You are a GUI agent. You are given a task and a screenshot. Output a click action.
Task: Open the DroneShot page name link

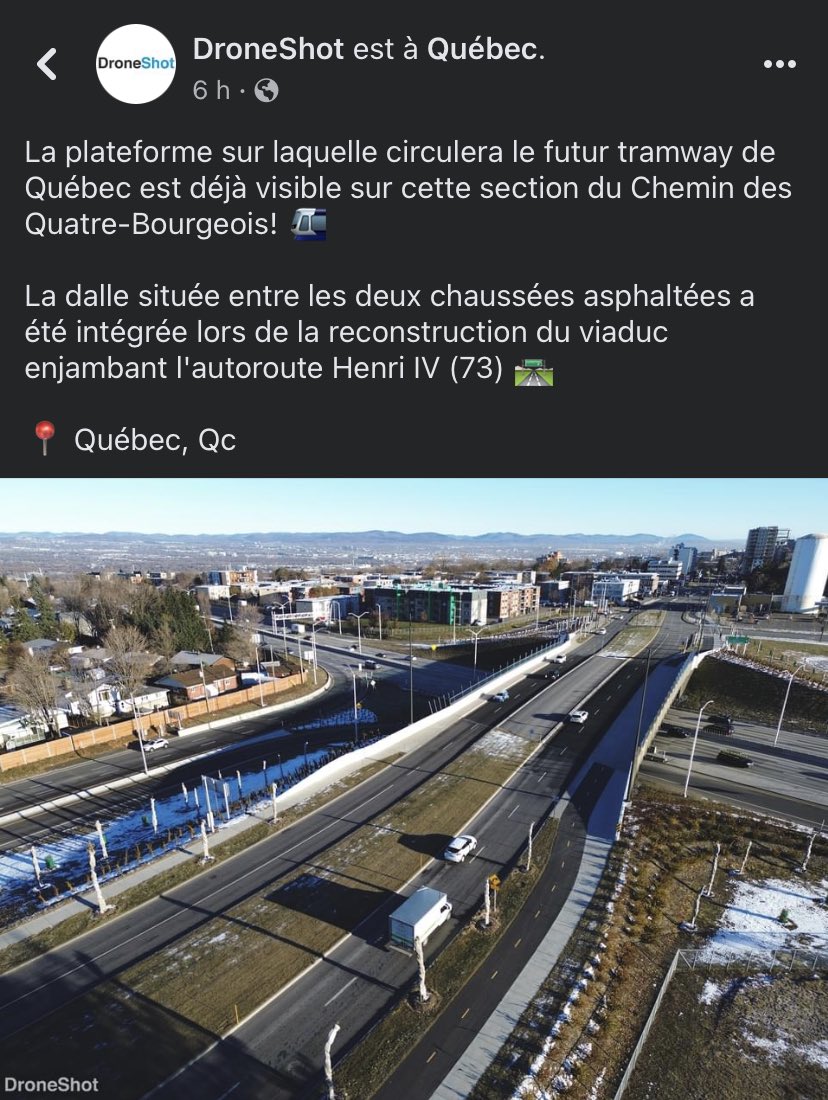tap(268, 49)
